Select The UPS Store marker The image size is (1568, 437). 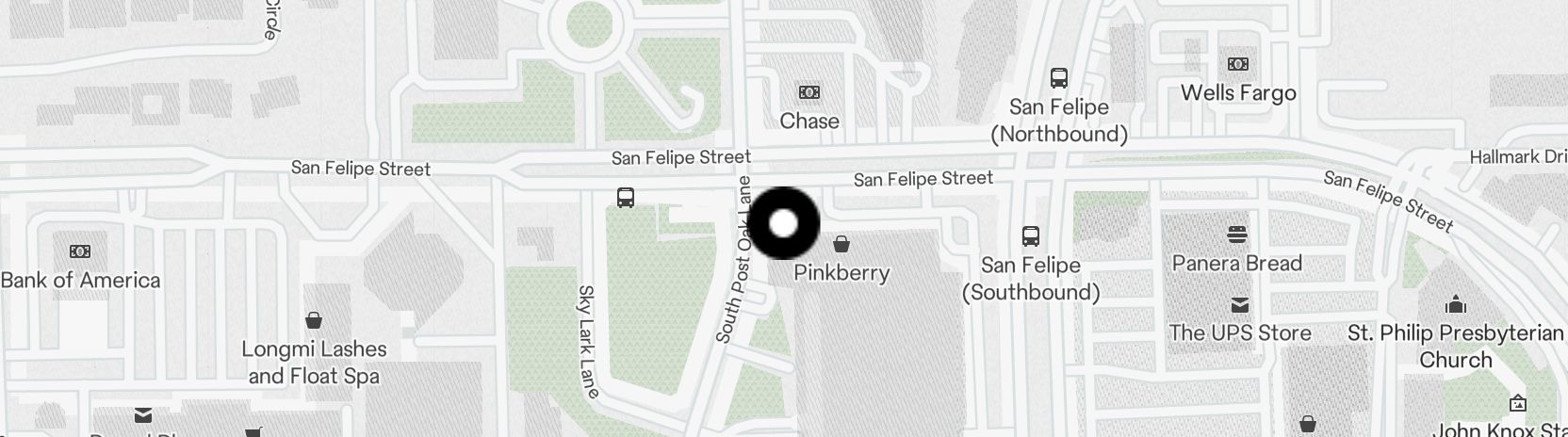pos(1240,305)
